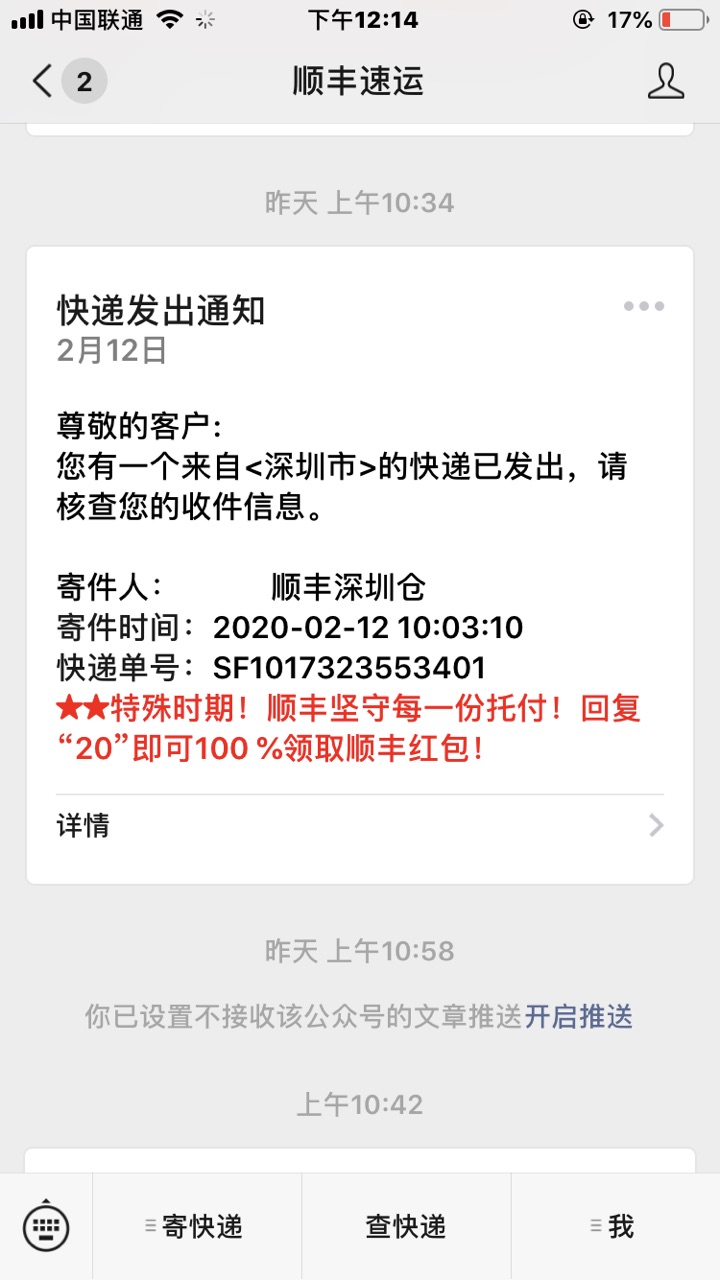Tap the 开启推送 link

[x=579, y=1017]
